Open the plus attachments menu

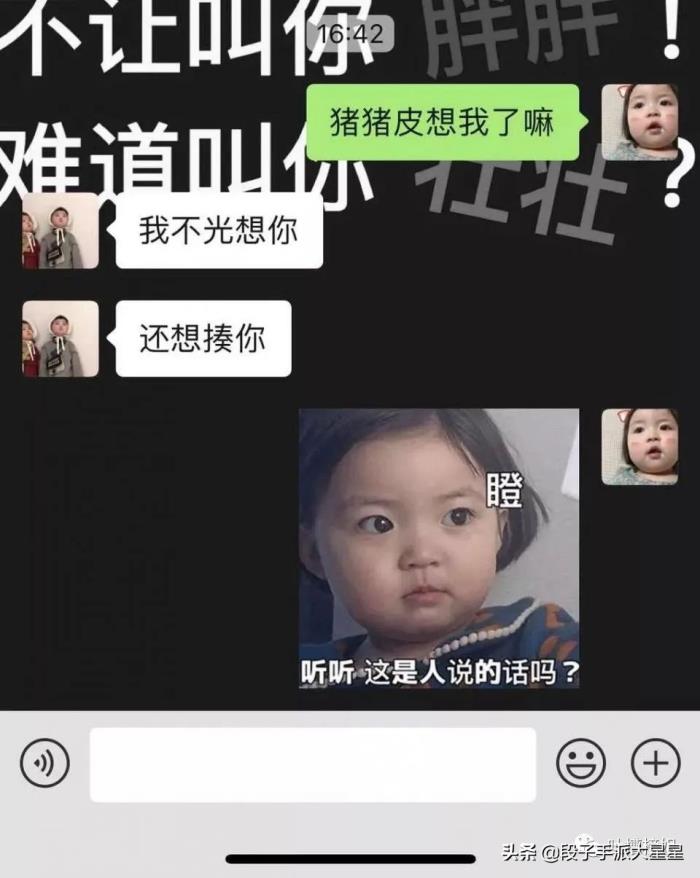coord(655,764)
